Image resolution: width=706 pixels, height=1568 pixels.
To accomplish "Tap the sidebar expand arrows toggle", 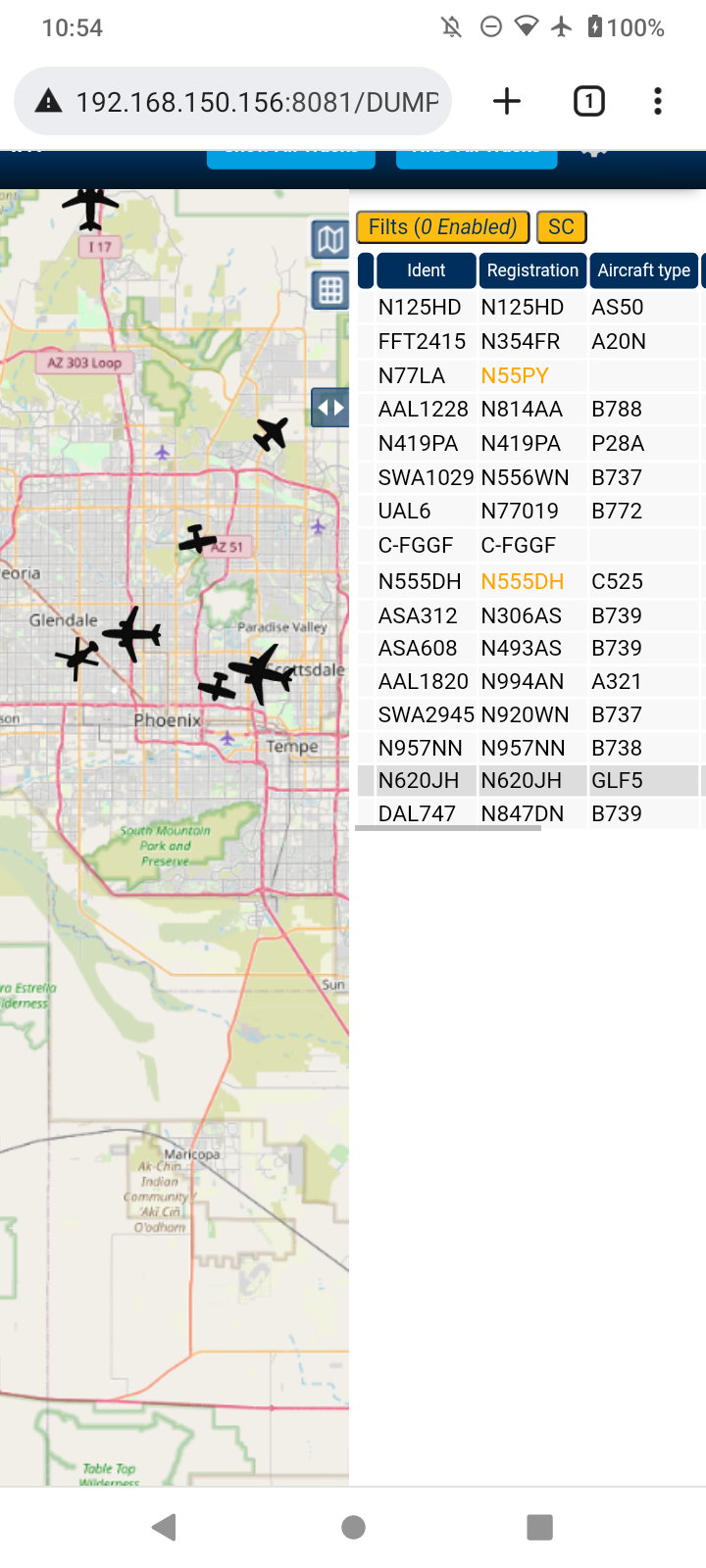I will (330, 408).
